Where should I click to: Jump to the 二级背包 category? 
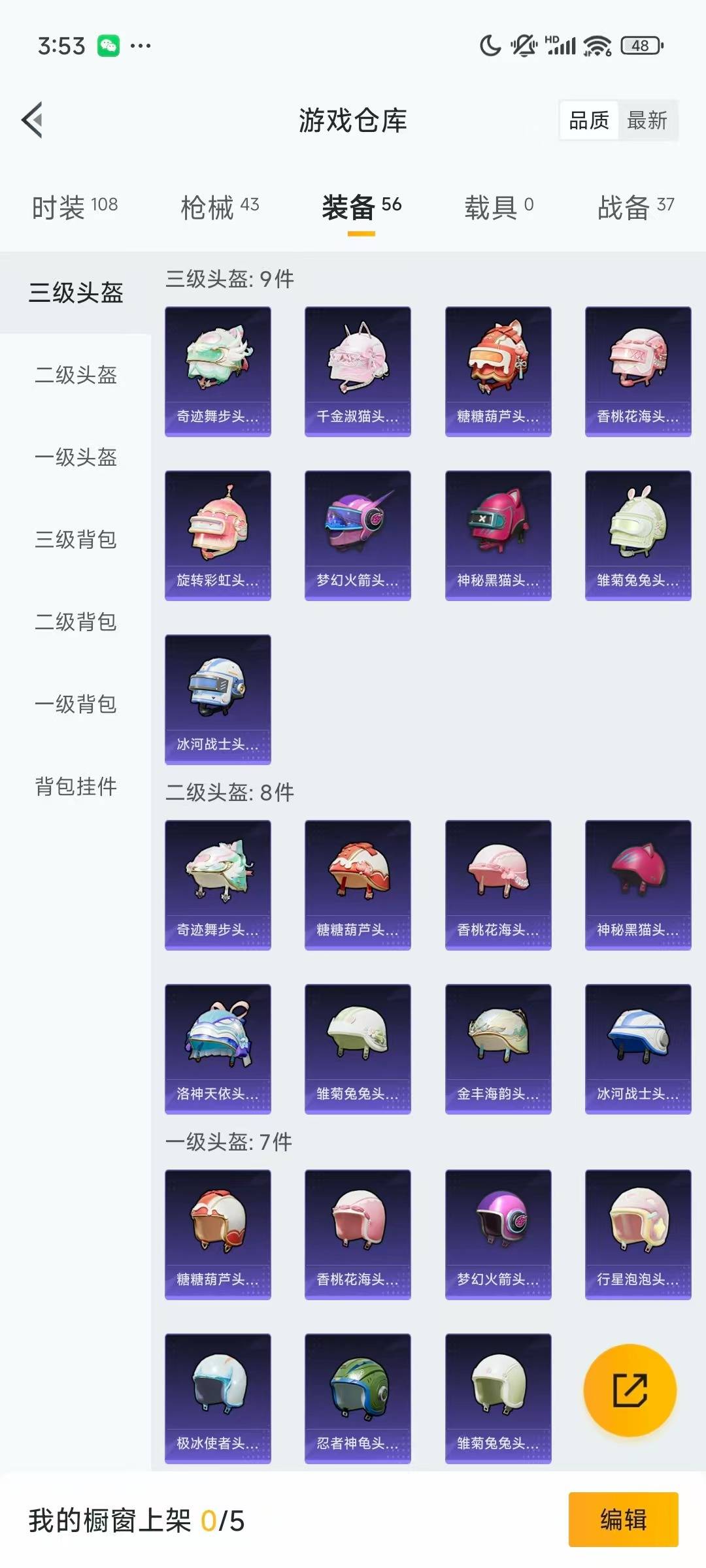coord(76,622)
